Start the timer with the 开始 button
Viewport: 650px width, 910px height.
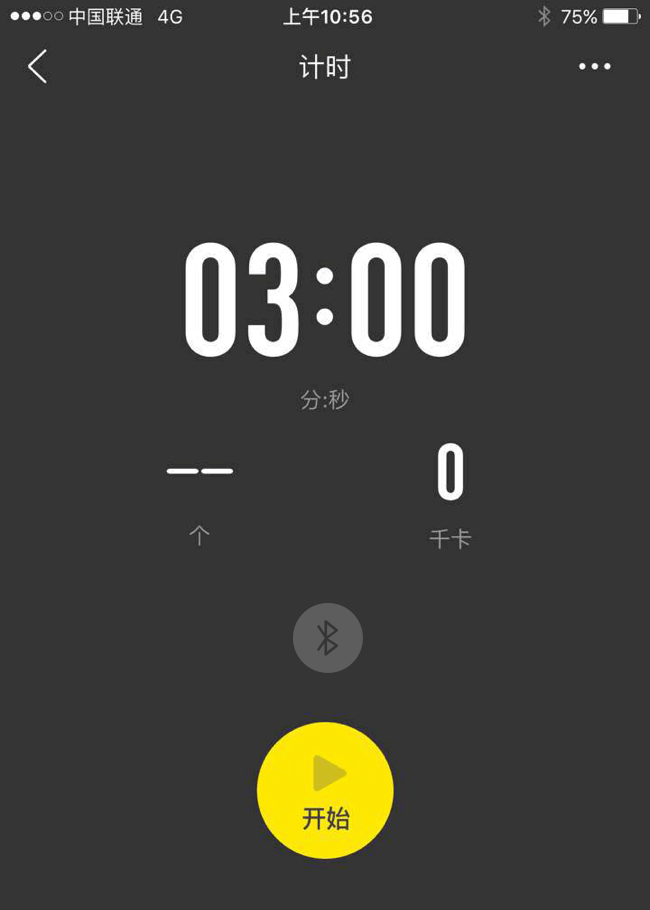(325, 790)
